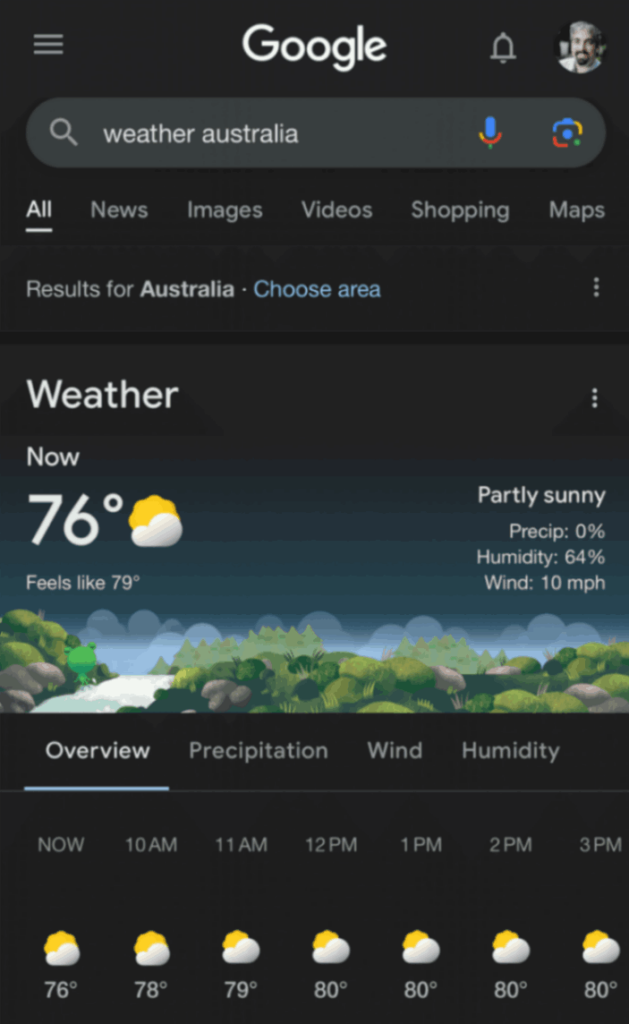The height and width of the screenshot is (1024, 629).
Task: Open the notifications bell
Action: 503,47
